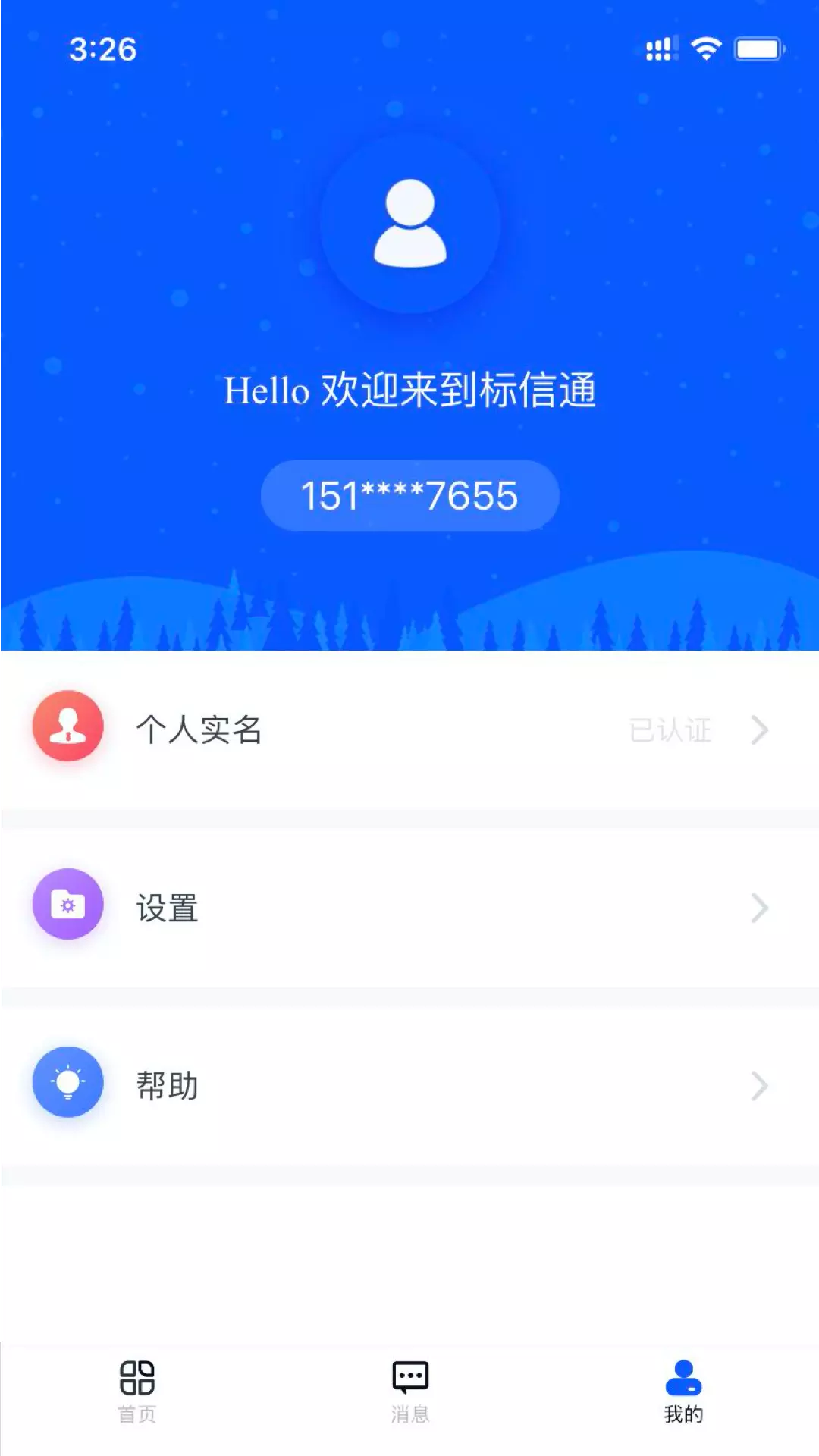This screenshot has width=819, height=1456.
Task: Tap the masked phone number 151****7655 pill
Action: (x=409, y=495)
